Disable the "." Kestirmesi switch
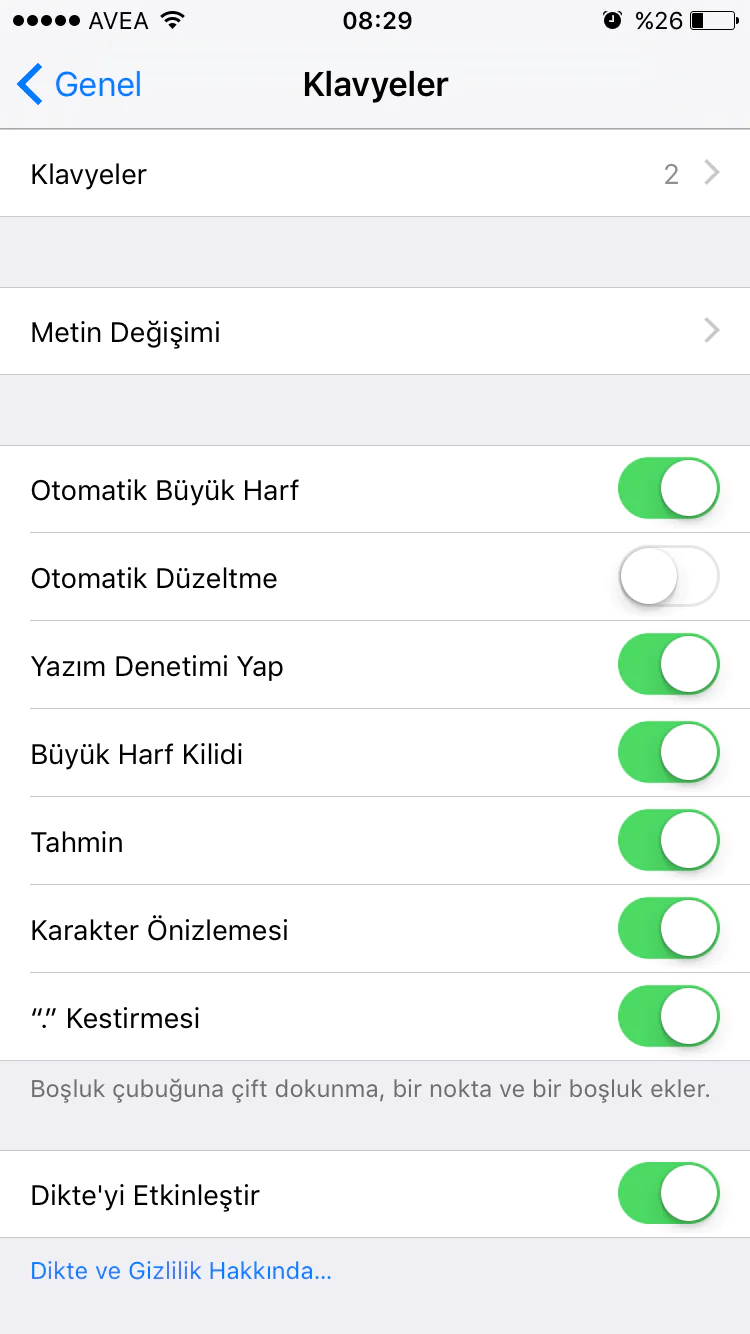Screen dimensions: 750x1334 [x=668, y=1017]
